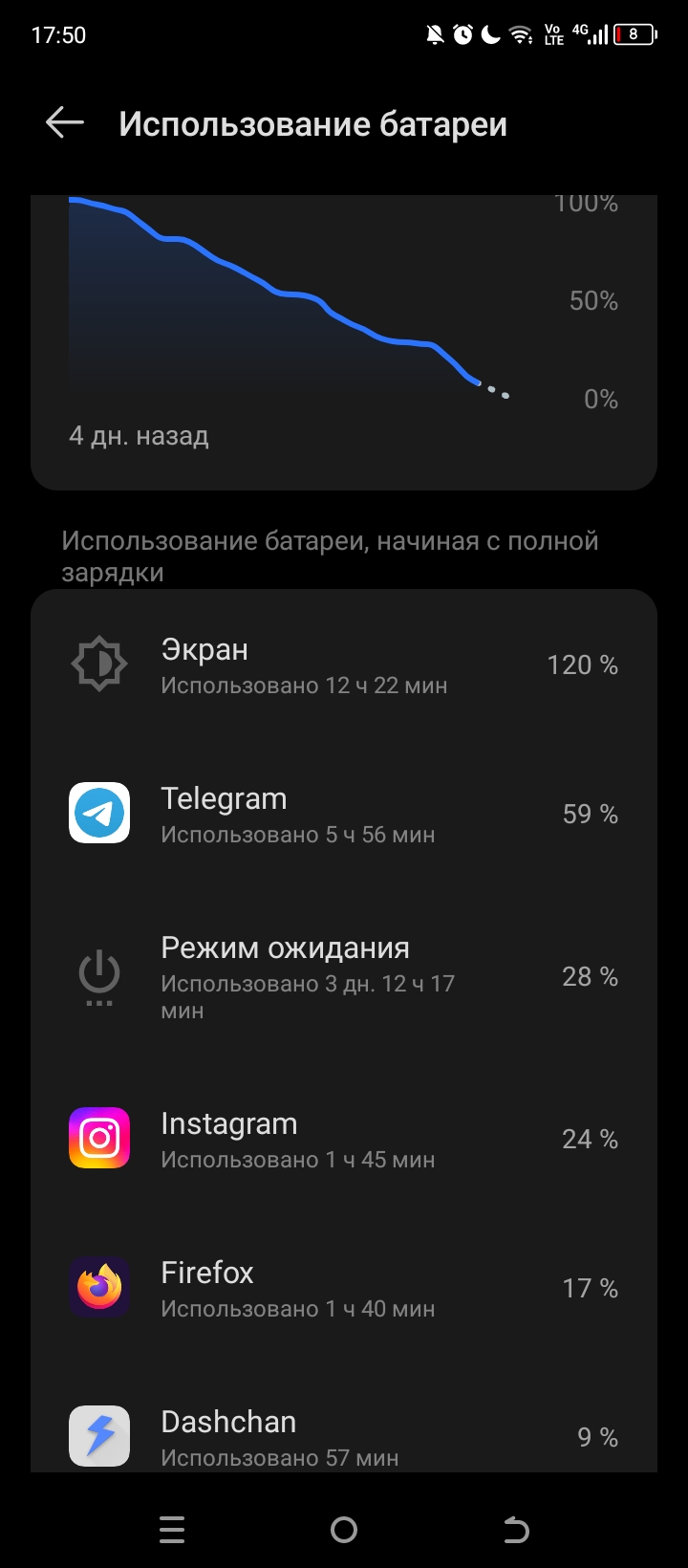Go back from battery usage screen
This screenshot has height=1568, width=688.
(x=65, y=123)
